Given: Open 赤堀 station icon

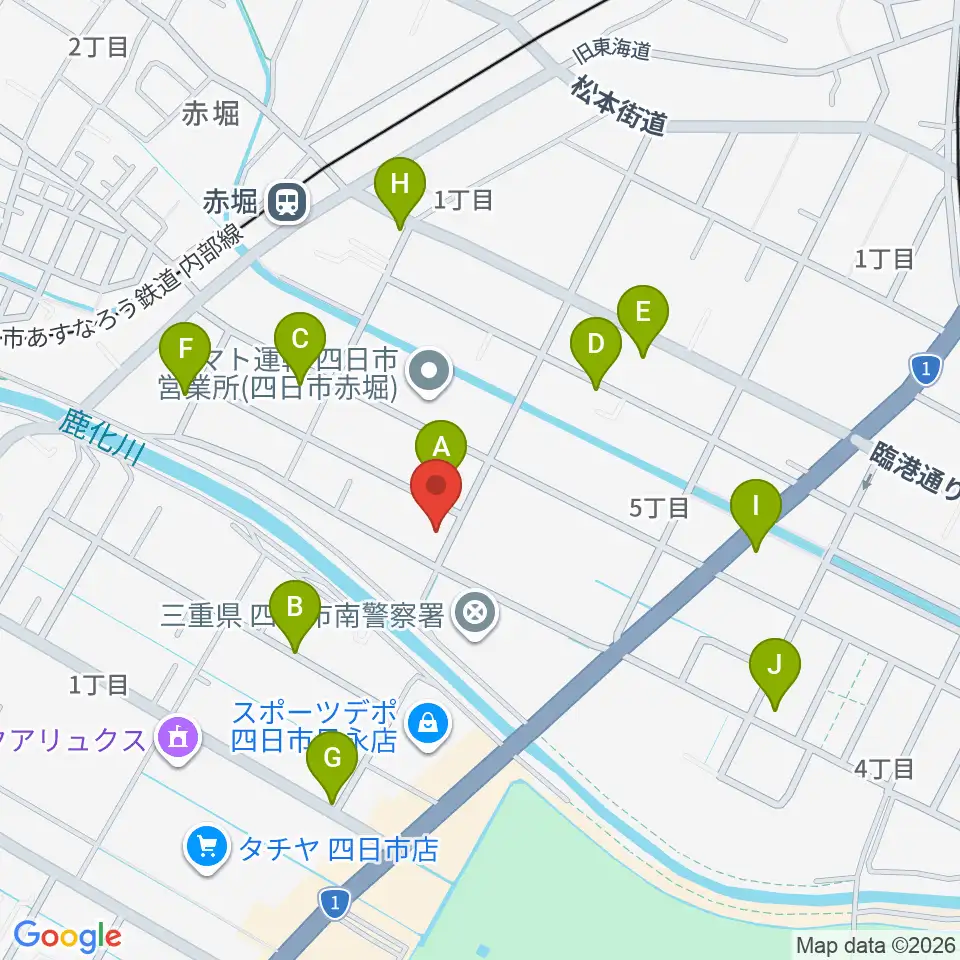Looking at the screenshot, I should pyautogui.click(x=287, y=200).
